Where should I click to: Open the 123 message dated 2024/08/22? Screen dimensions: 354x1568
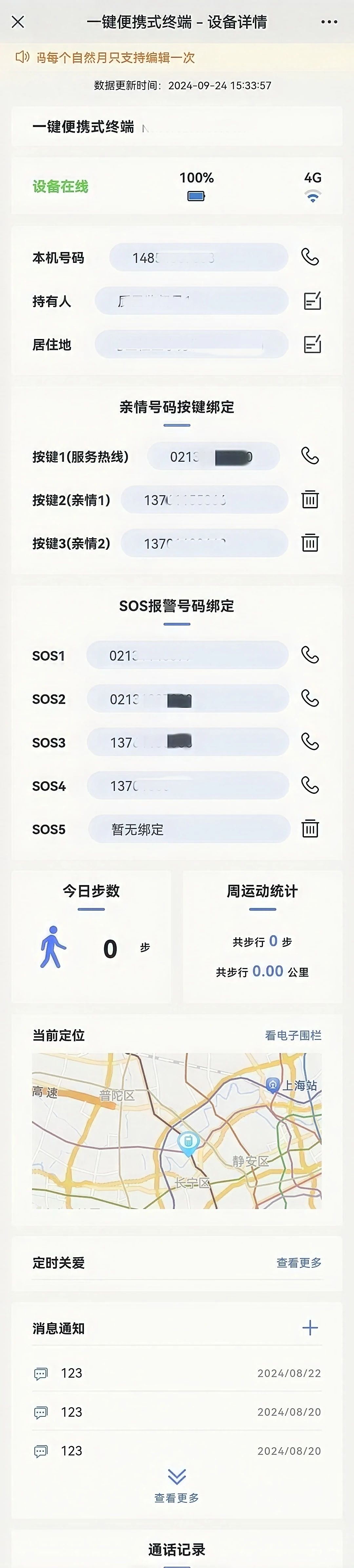(x=176, y=1373)
